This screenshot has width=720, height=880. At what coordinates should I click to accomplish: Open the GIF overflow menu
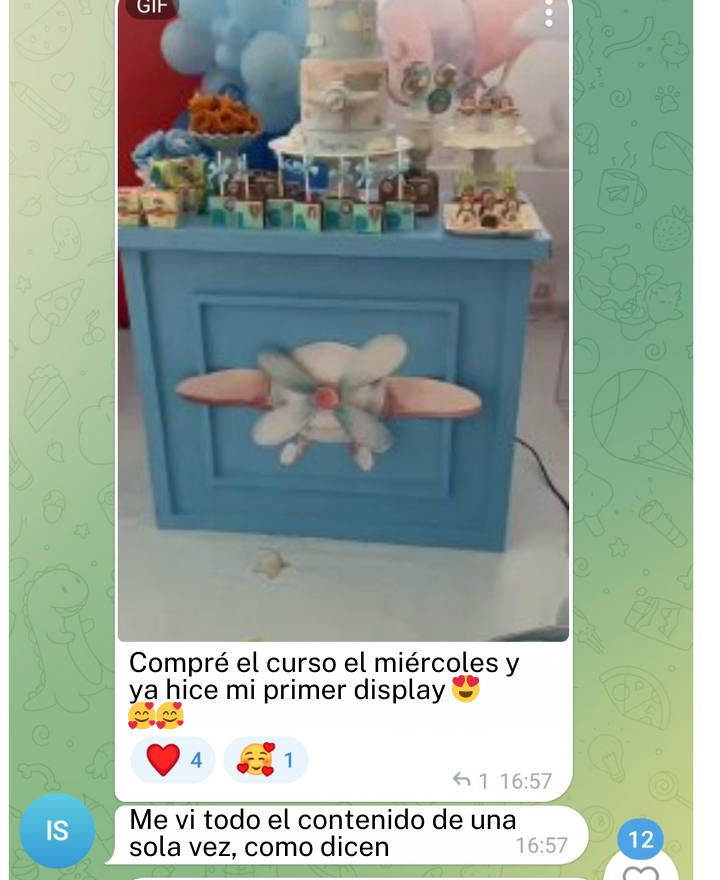[x=548, y=13]
